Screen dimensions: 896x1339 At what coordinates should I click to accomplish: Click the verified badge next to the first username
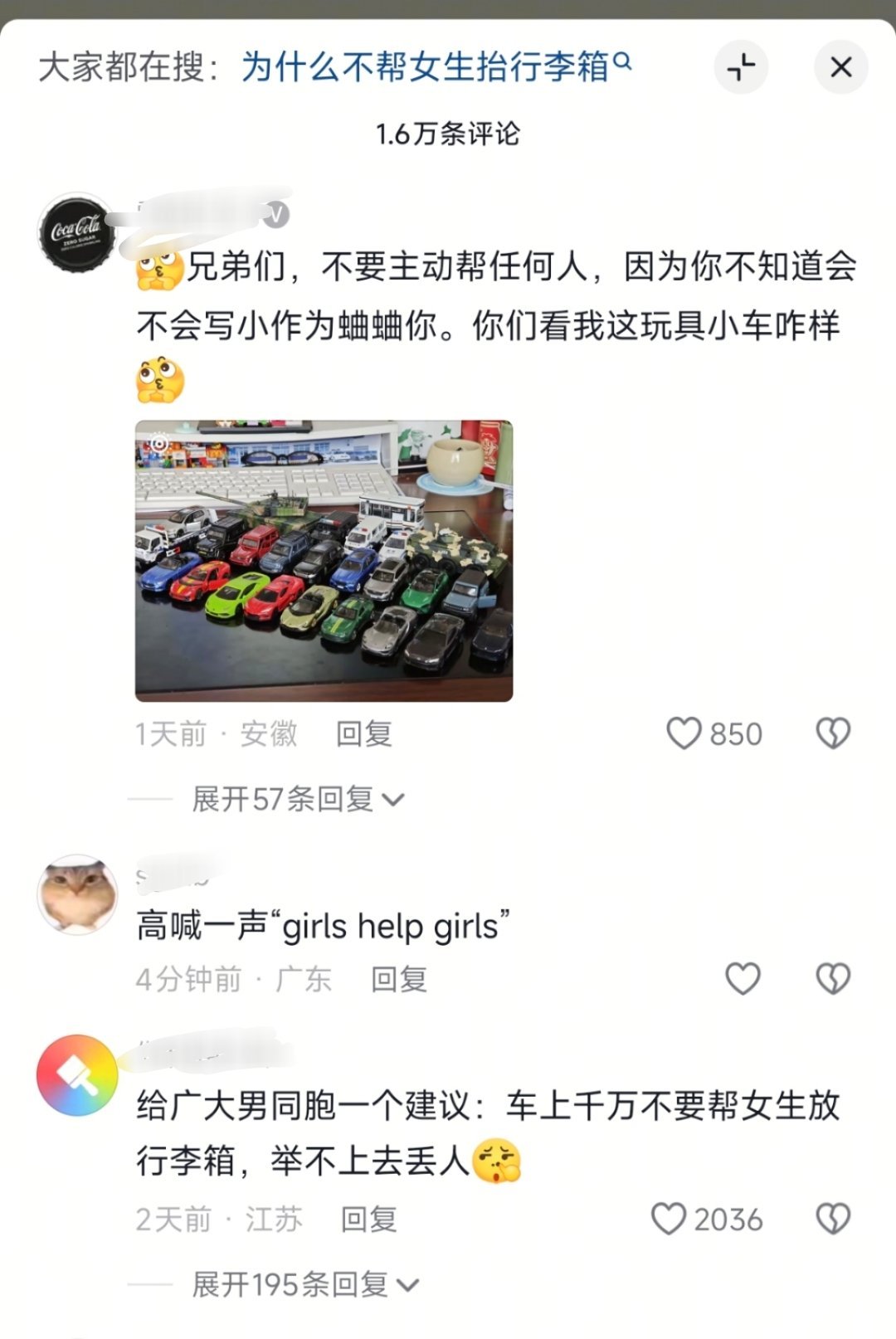(277, 214)
